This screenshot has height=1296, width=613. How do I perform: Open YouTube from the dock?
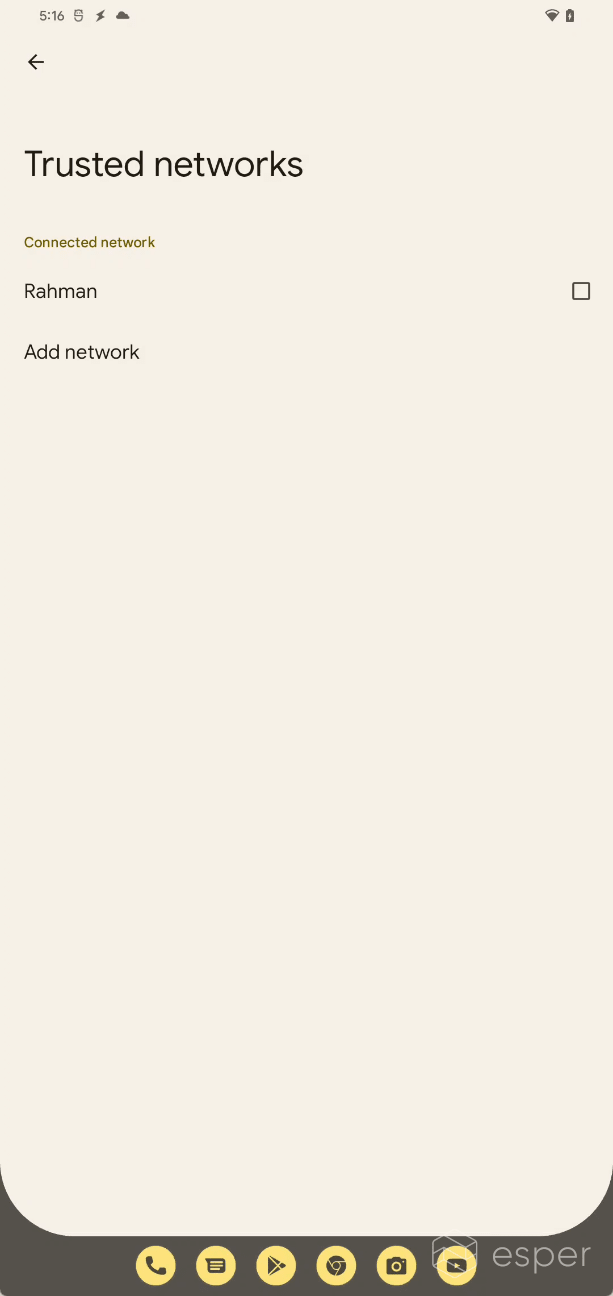coord(456,1266)
